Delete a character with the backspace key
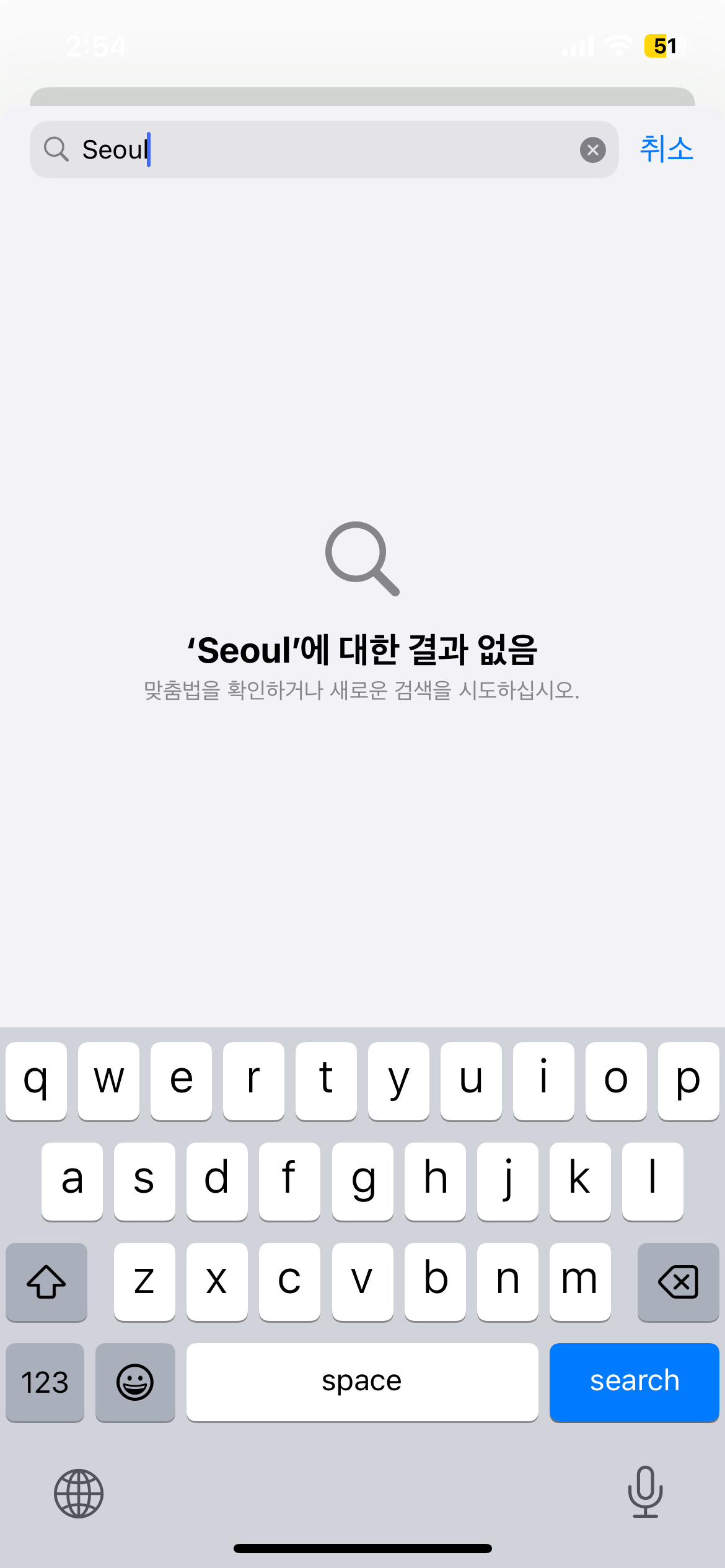 tap(678, 1281)
